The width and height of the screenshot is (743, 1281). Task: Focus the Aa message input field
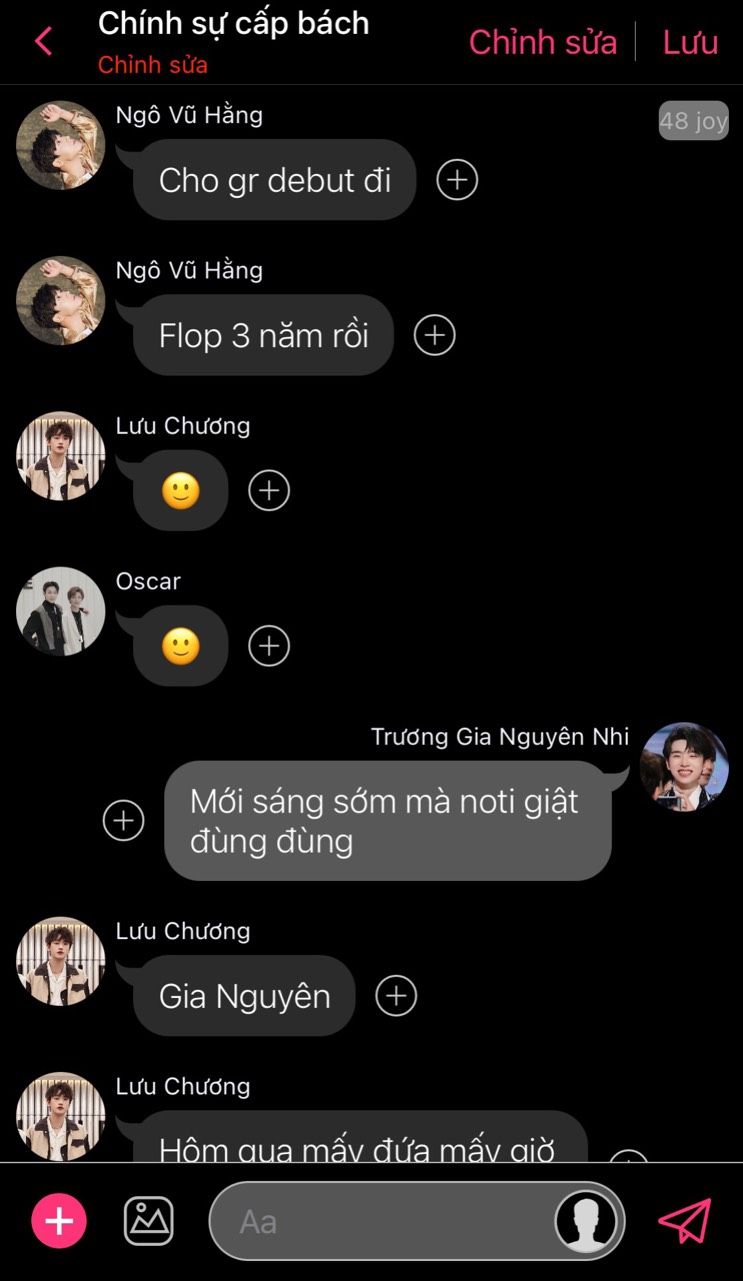380,1221
